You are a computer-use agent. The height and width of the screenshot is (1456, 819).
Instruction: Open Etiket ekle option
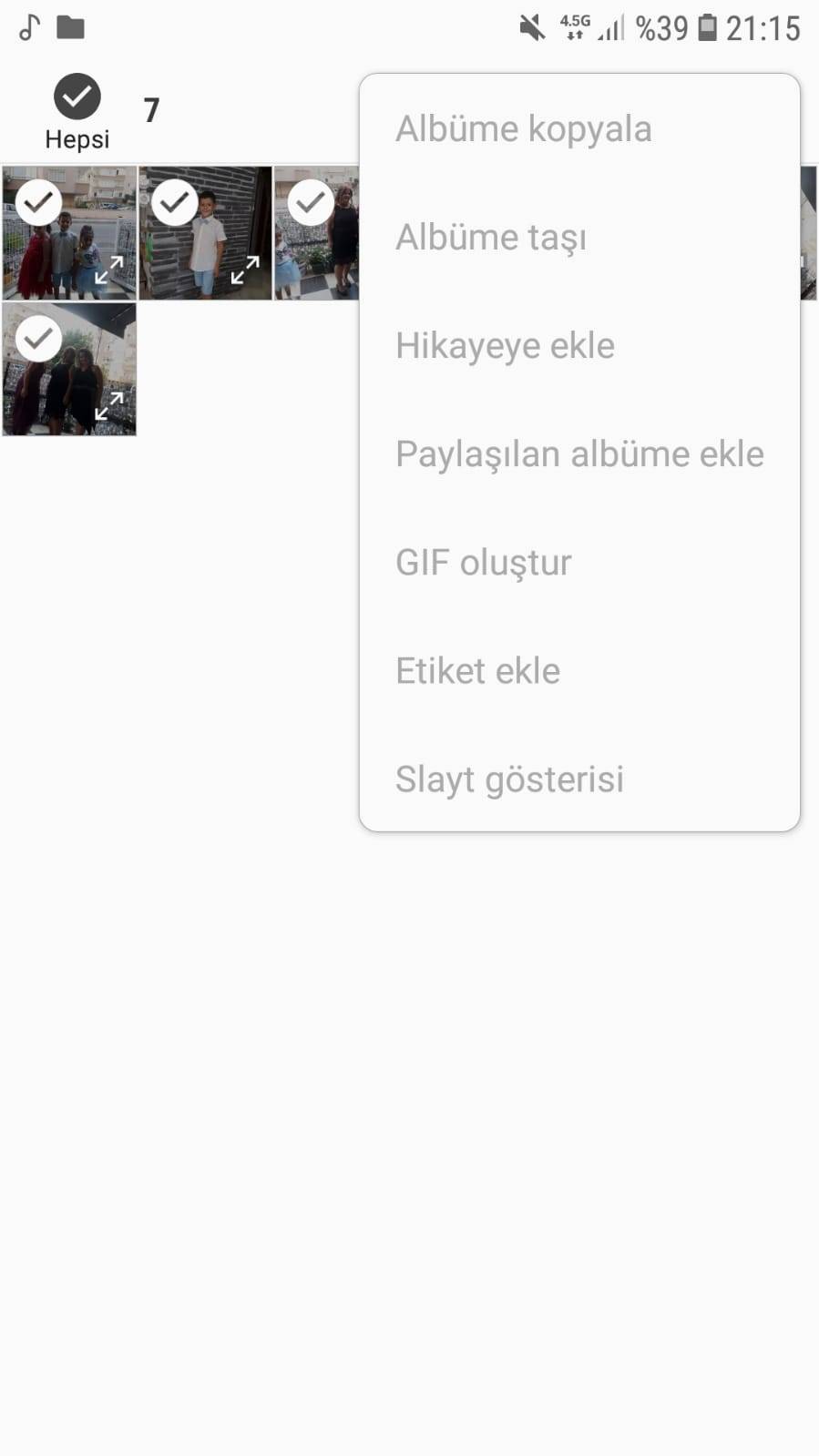(x=477, y=671)
